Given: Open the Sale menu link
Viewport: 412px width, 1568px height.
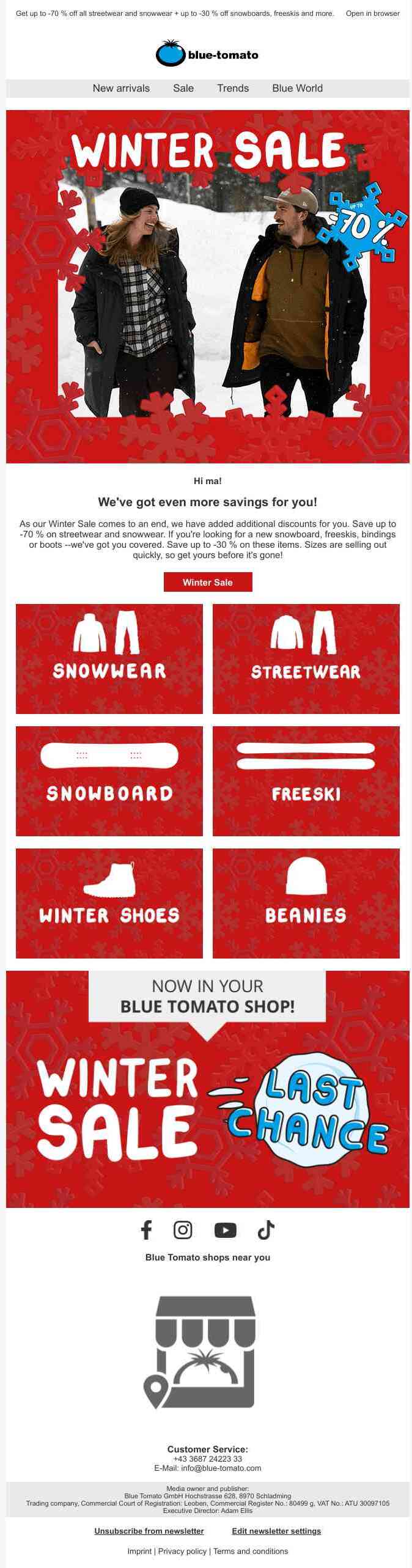Looking at the screenshot, I should click(183, 88).
